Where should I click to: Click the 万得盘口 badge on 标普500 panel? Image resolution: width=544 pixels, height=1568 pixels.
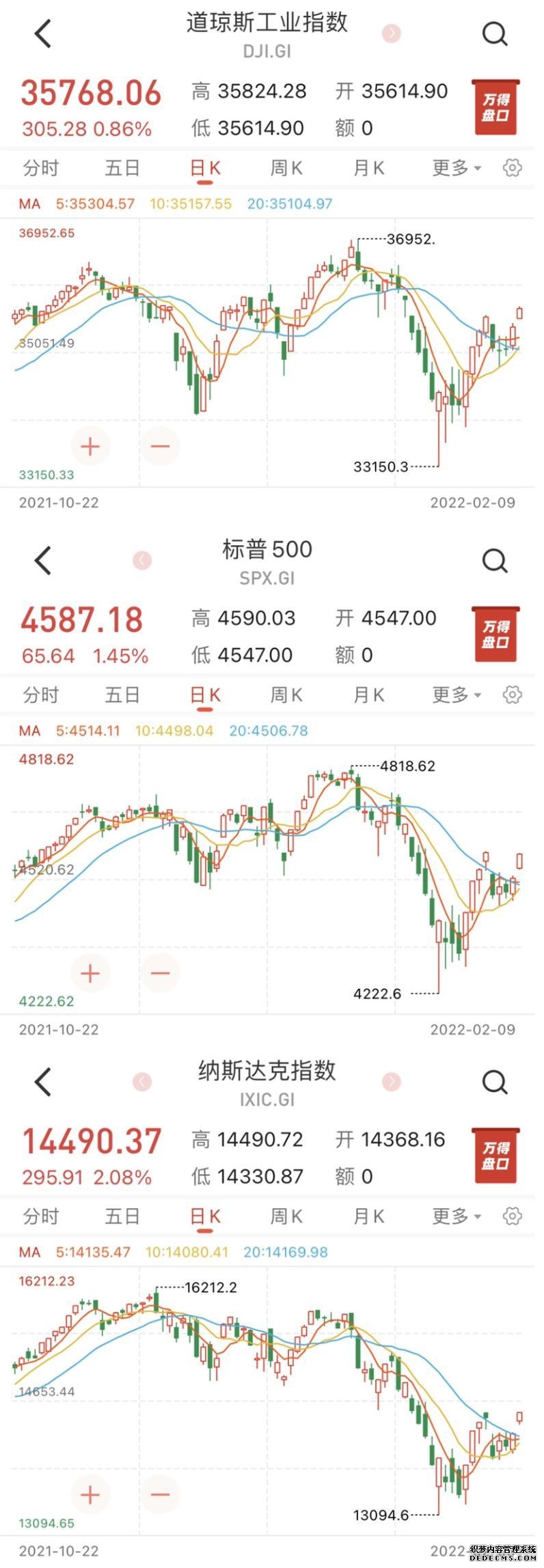[497, 635]
